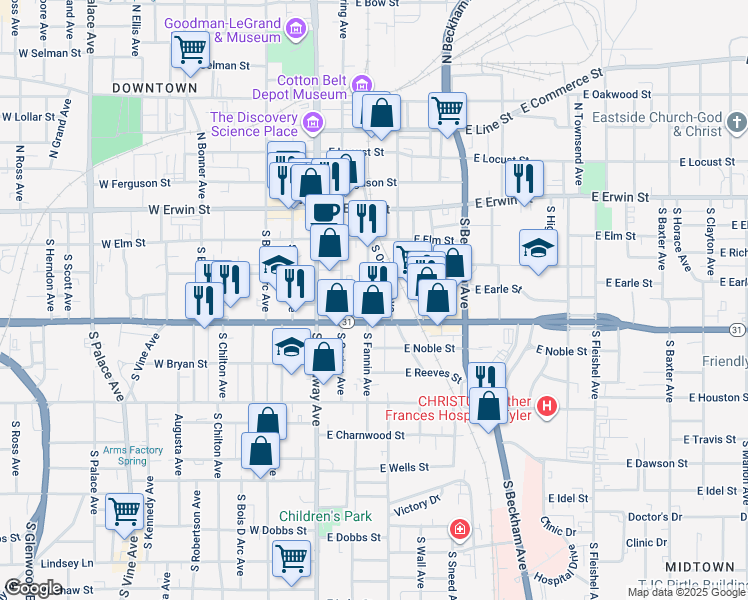748x600 pixels.
Task: Select the restaurant marker near S Vine Ave
Action: coord(204,300)
